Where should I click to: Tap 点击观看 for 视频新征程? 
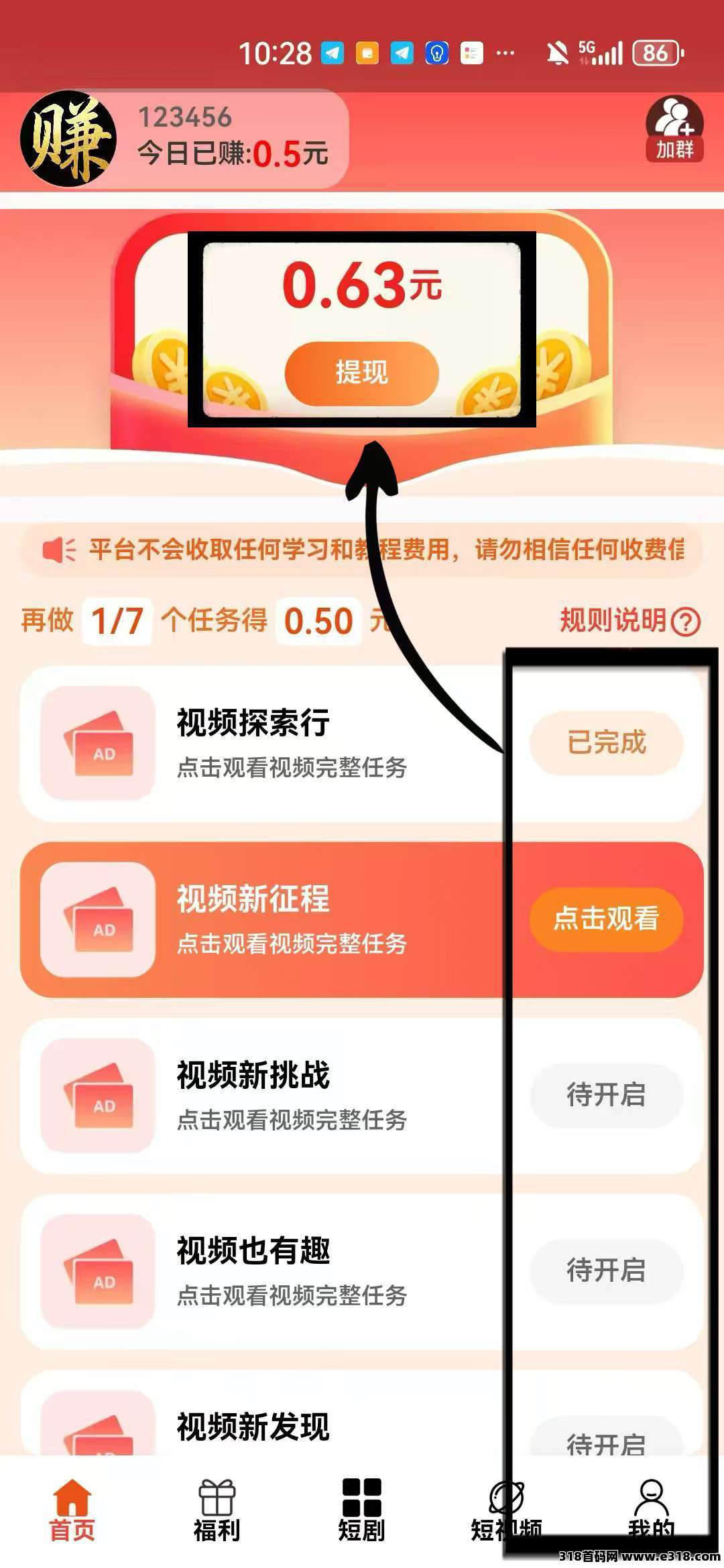click(606, 919)
